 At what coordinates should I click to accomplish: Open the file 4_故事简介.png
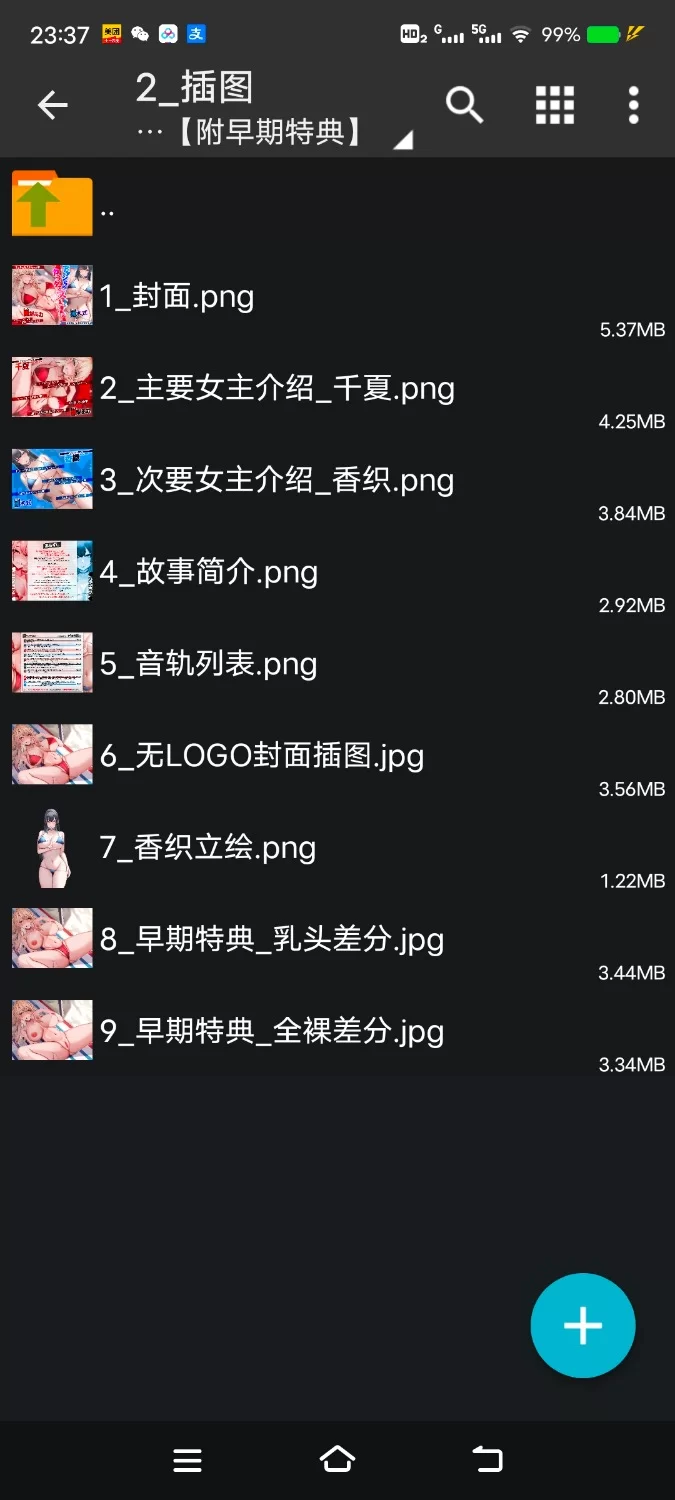(209, 573)
